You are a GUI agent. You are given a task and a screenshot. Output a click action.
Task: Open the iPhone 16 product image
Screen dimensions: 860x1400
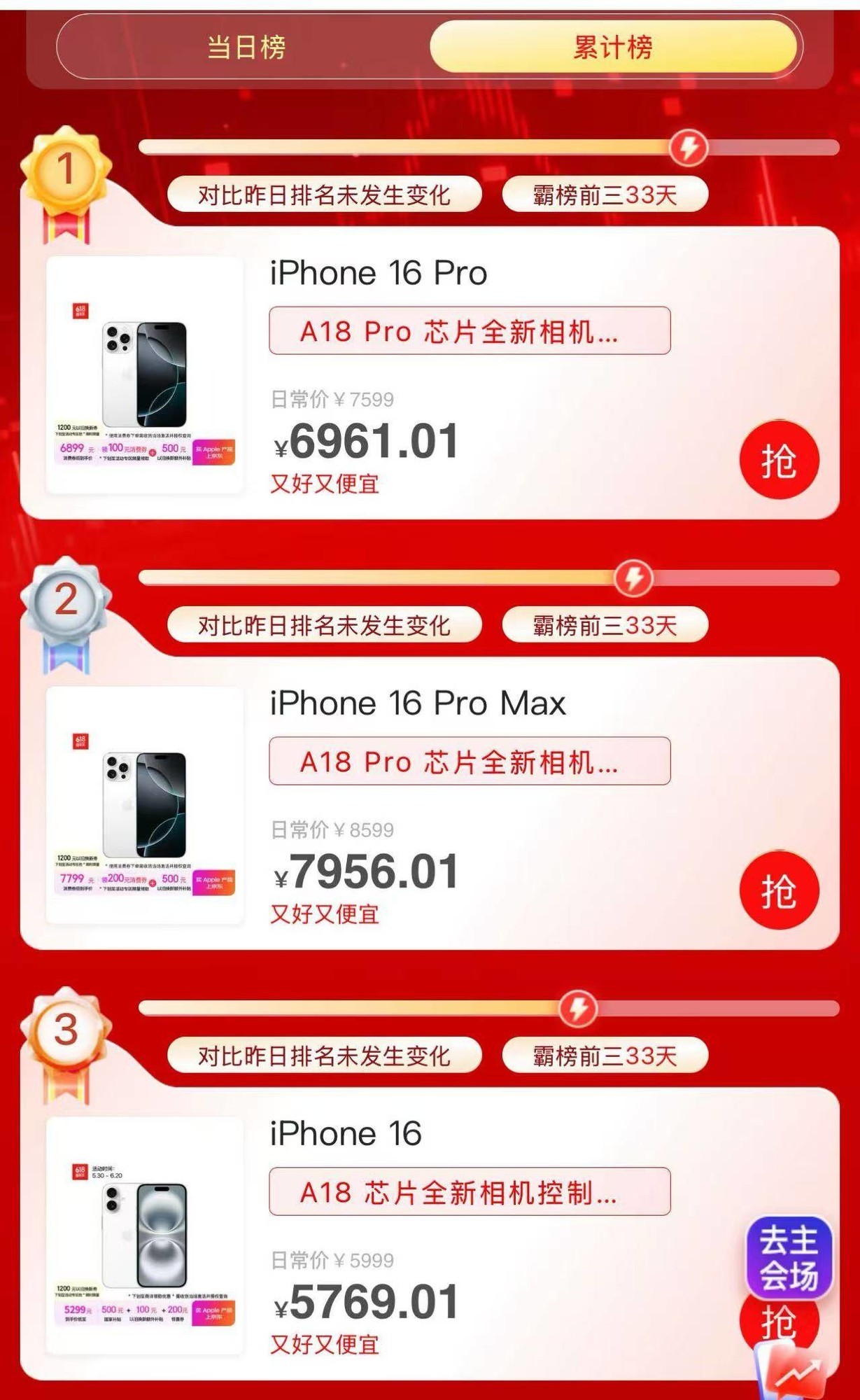point(145,1236)
